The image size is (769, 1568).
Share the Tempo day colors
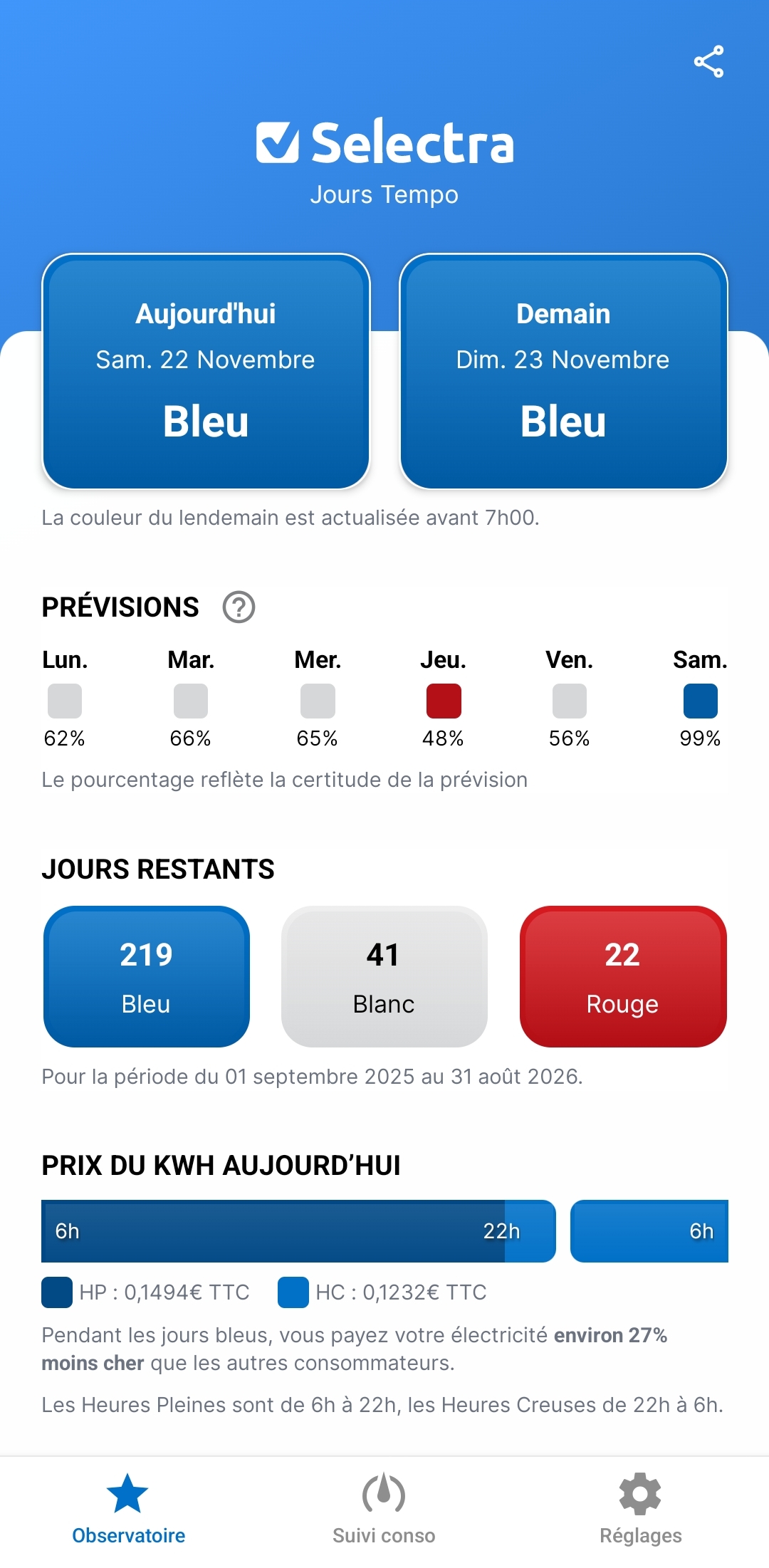point(708,62)
